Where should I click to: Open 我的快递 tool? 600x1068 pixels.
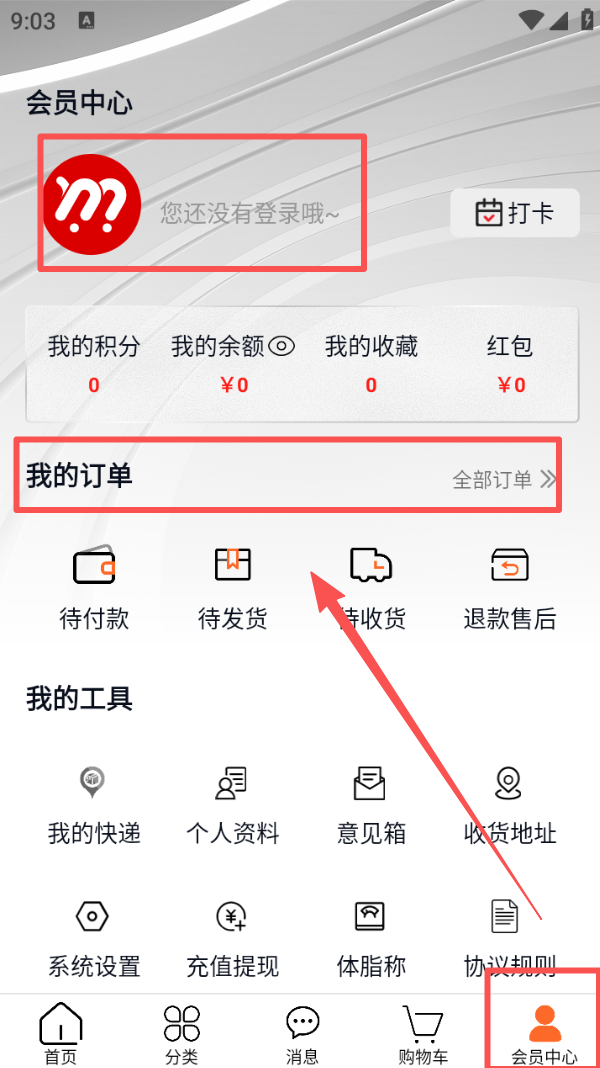94,803
